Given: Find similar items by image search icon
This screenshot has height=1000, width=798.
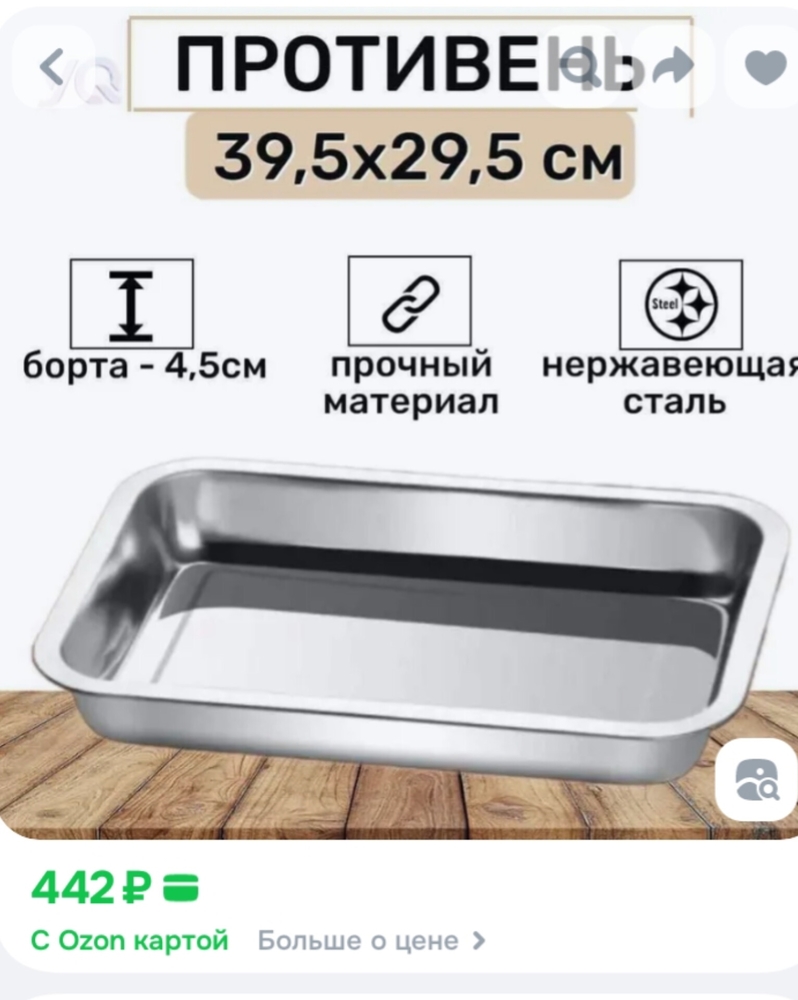Looking at the screenshot, I should coord(757,780).
